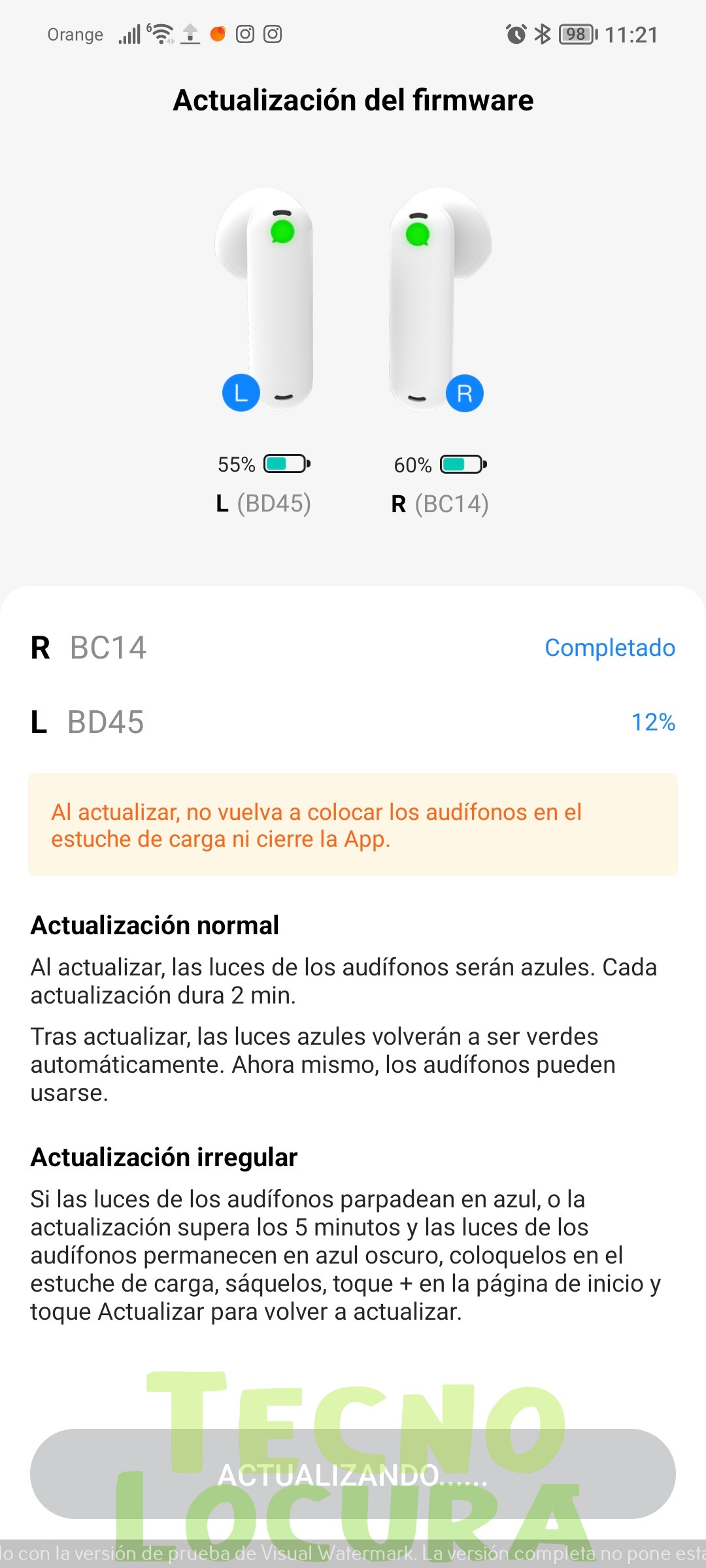The image size is (706, 1568).
Task: Tap the ACTUALIZANDO button
Action: [x=353, y=1474]
